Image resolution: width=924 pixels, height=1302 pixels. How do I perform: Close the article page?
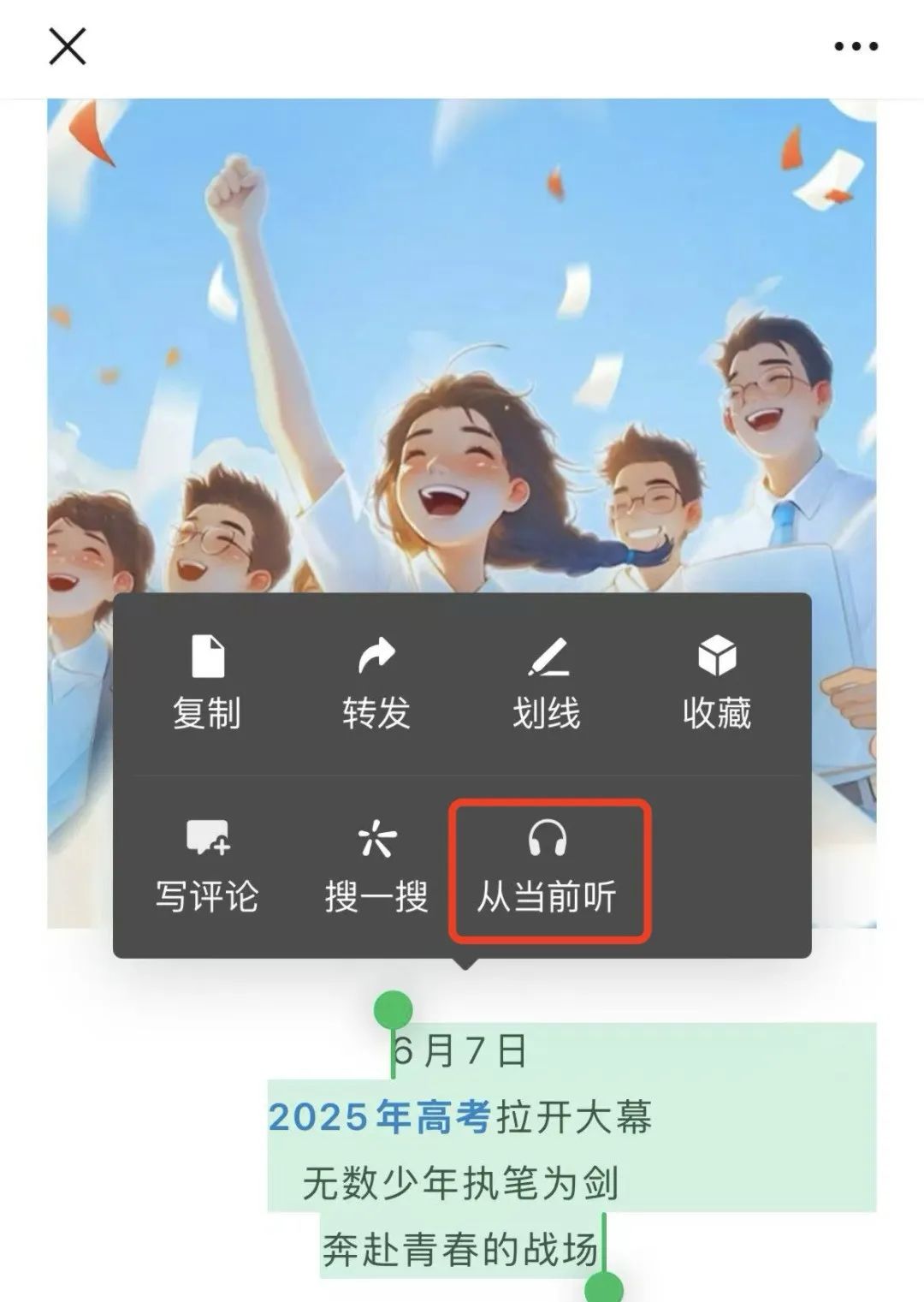67,46
